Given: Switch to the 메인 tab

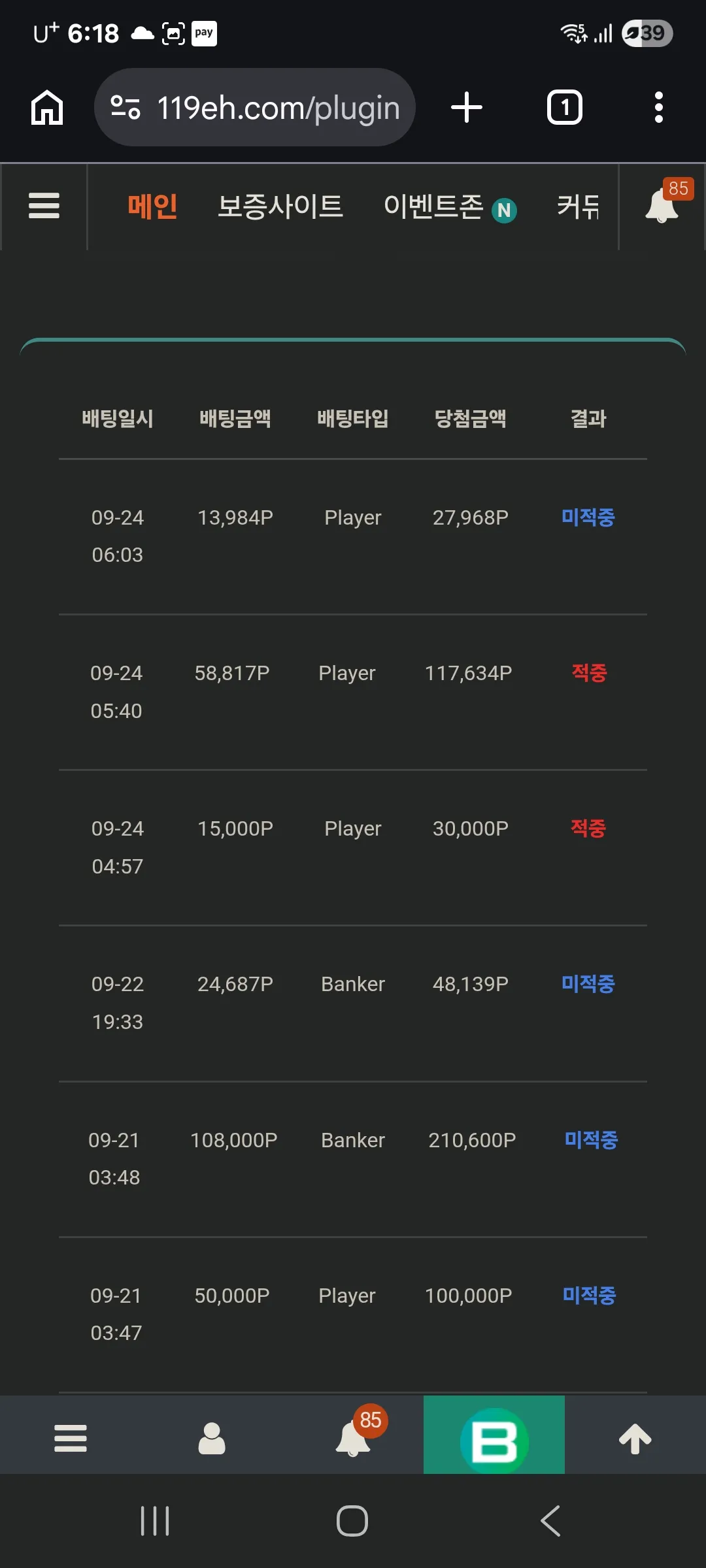Looking at the screenshot, I should coord(152,206).
